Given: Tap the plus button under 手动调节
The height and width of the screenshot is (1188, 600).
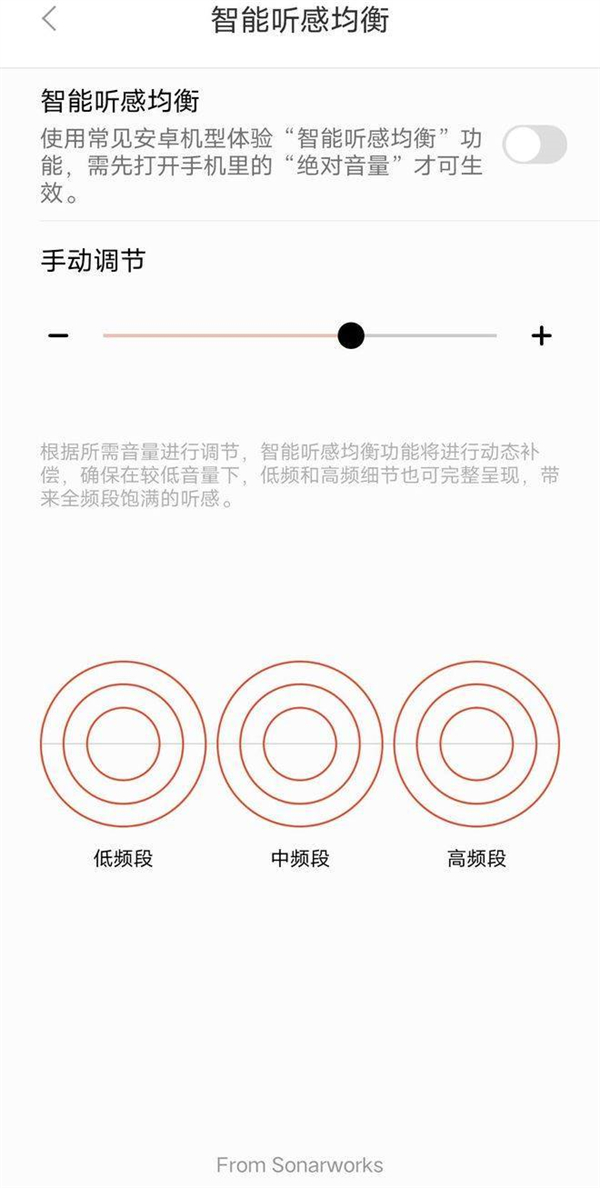Looking at the screenshot, I should coord(541,336).
